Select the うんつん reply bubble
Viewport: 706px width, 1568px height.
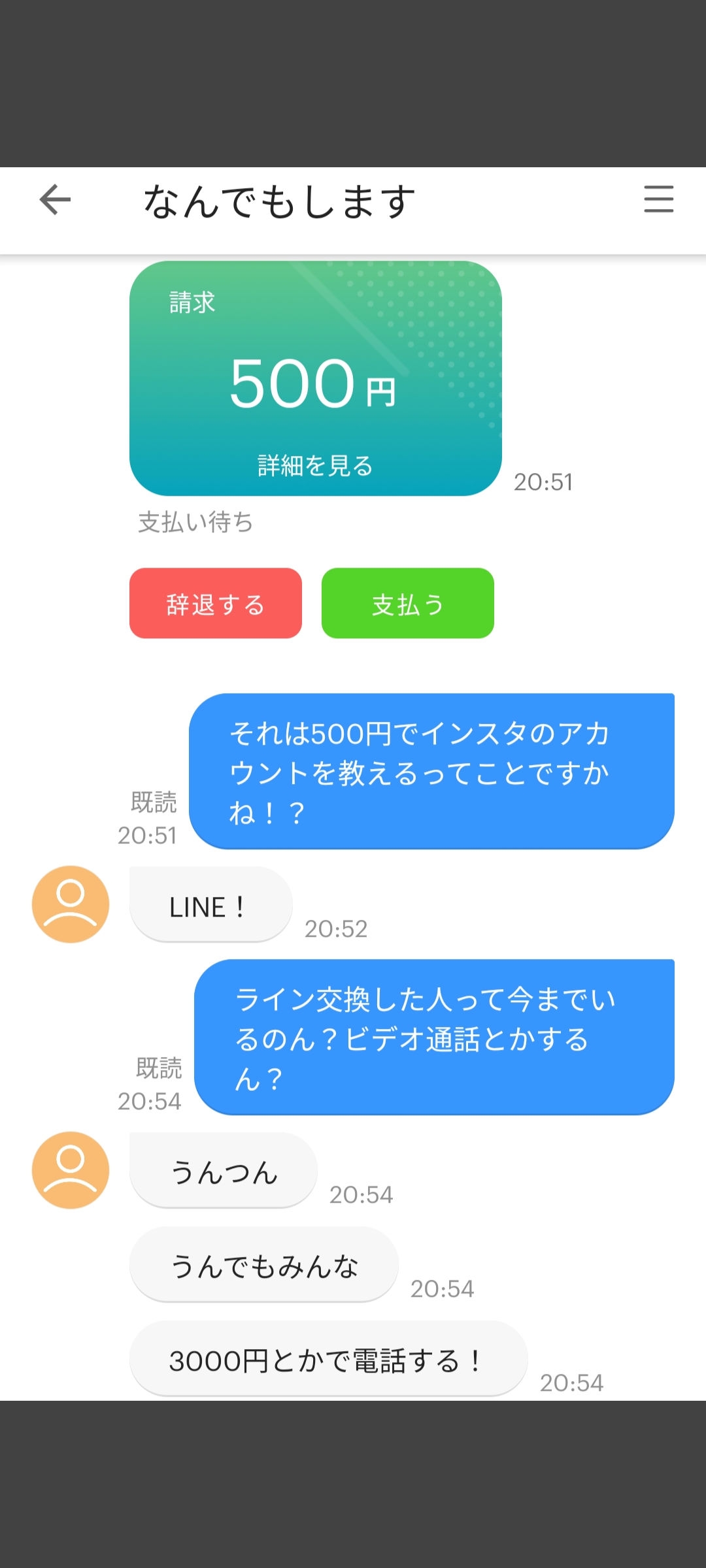click(222, 1169)
